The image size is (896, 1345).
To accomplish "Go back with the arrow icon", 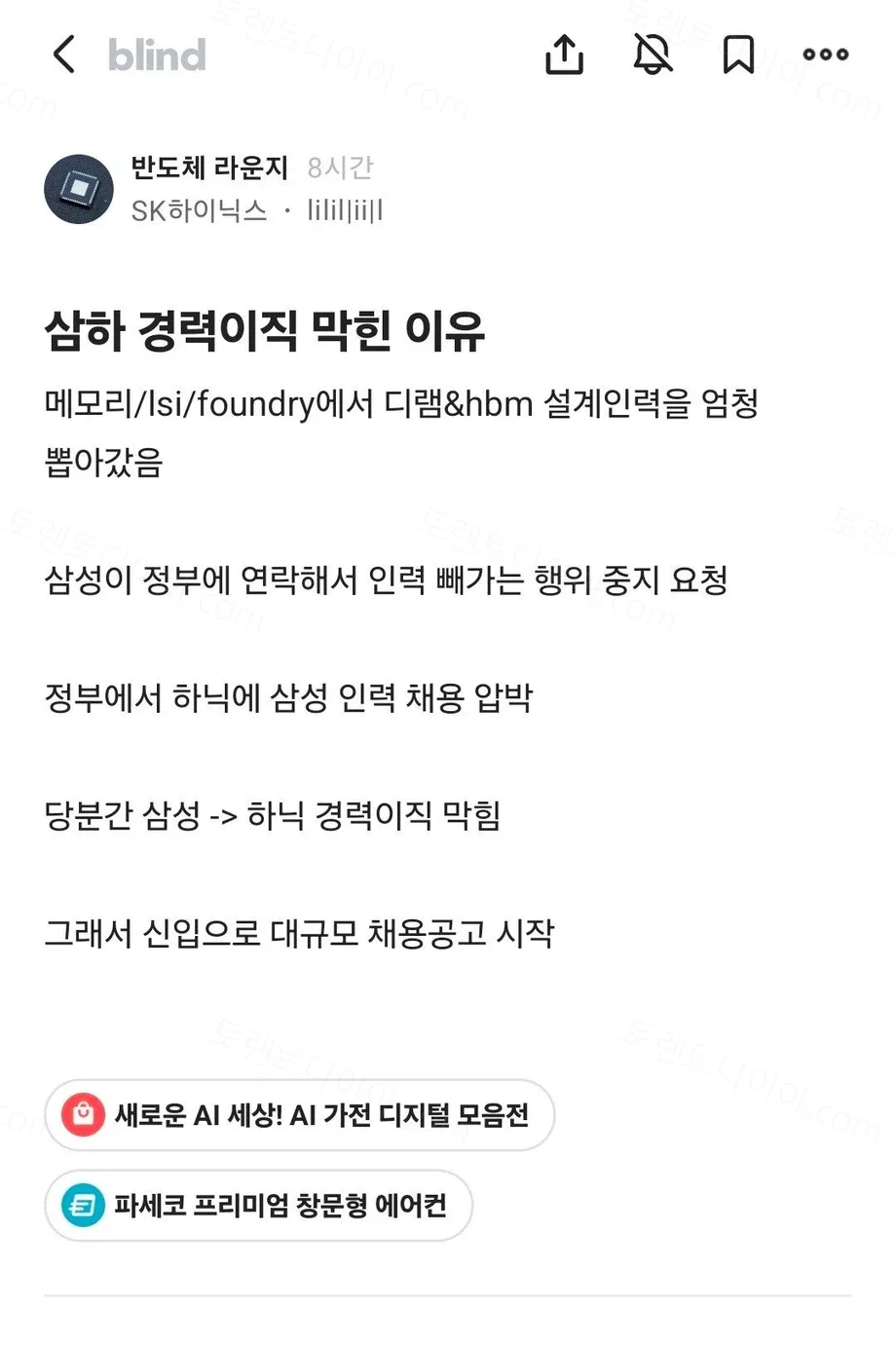I will 64,55.
